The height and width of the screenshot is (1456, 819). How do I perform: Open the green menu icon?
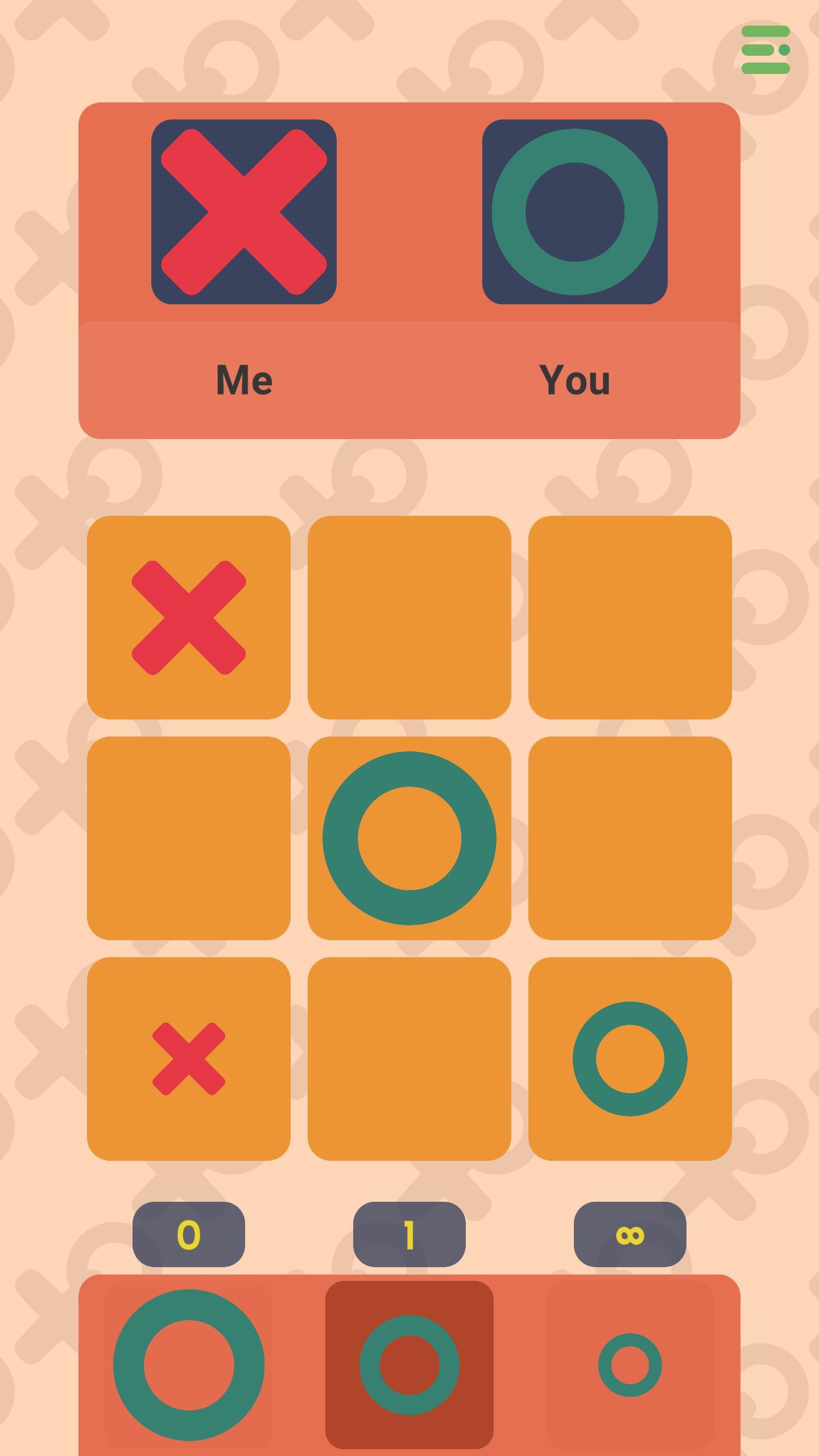pyautogui.click(x=766, y=50)
